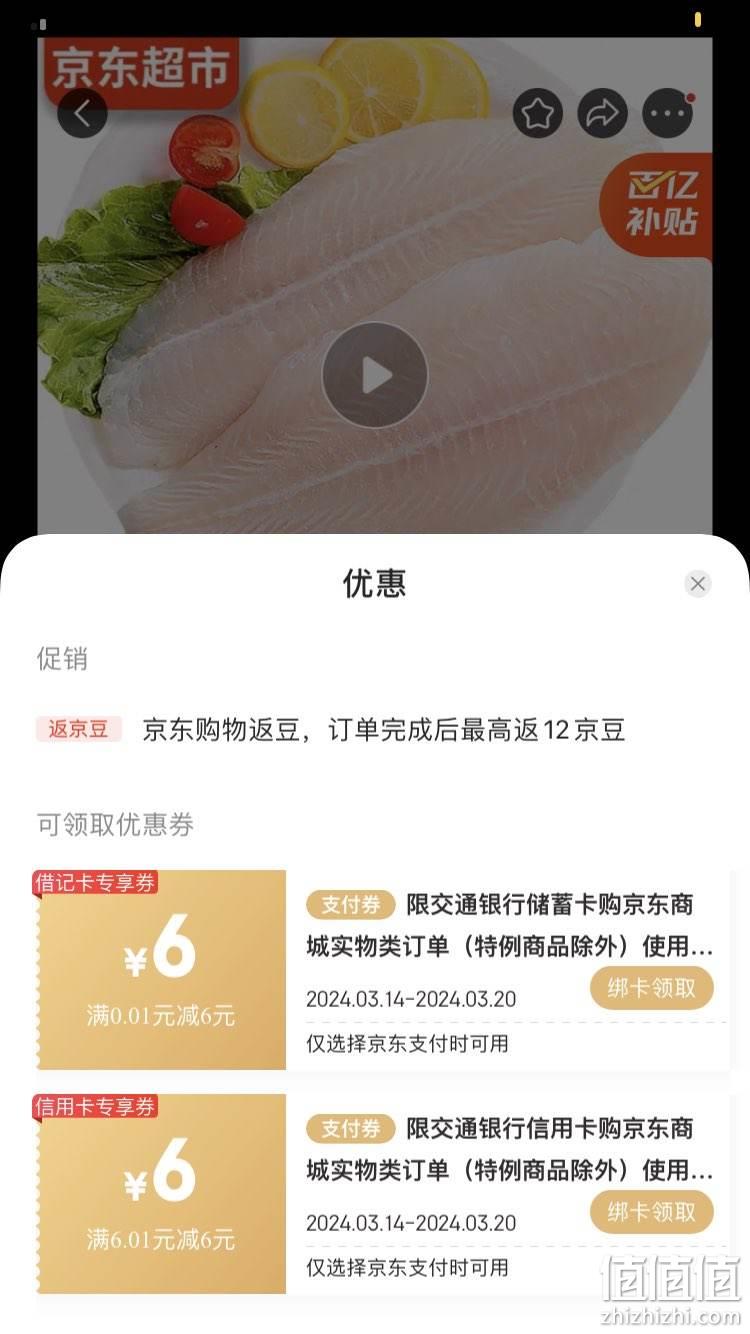Favorite this product with the star icon
The image size is (750, 1334).
(x=538, y=114)
